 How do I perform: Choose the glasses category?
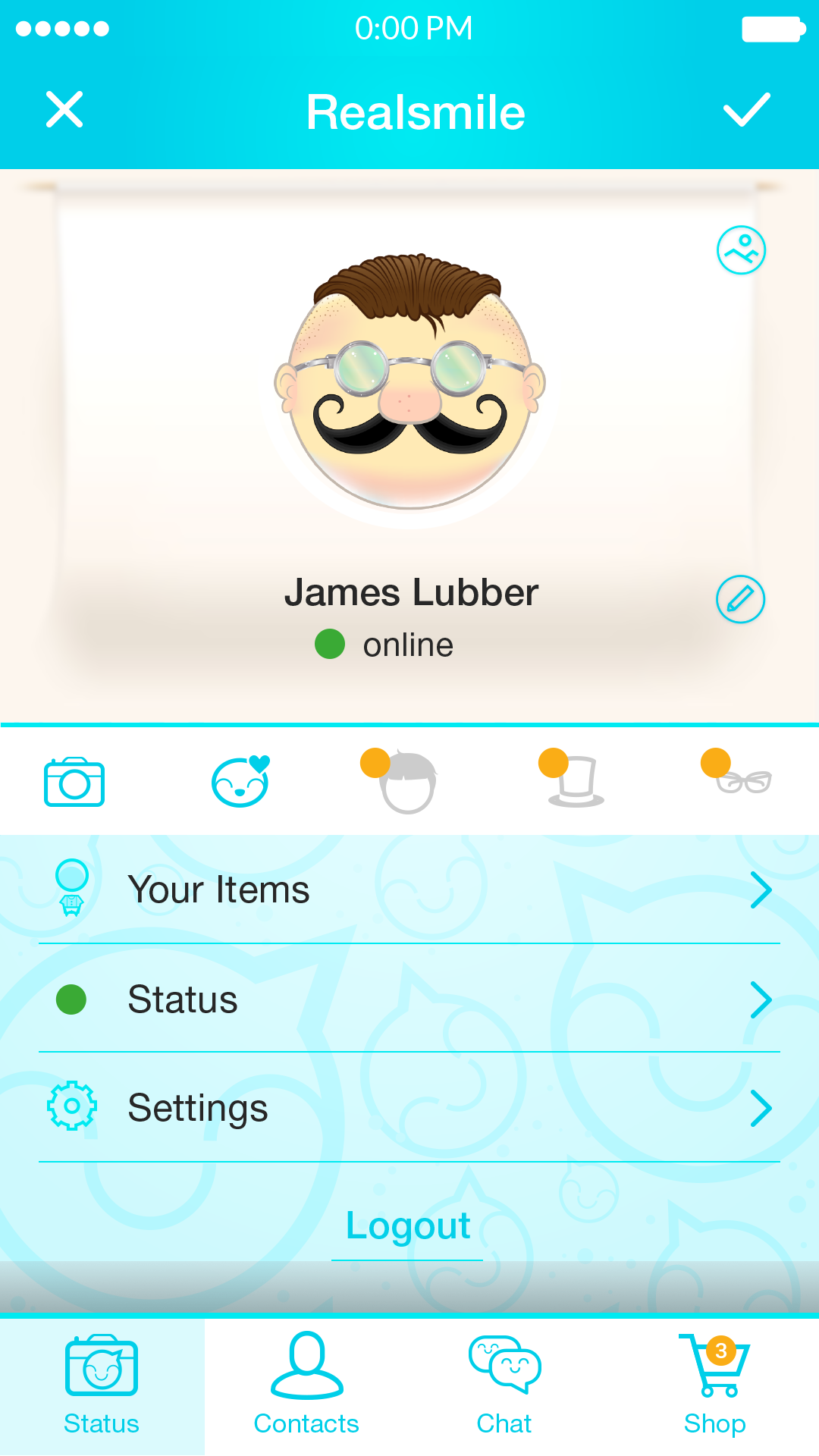tap(743, 780)
